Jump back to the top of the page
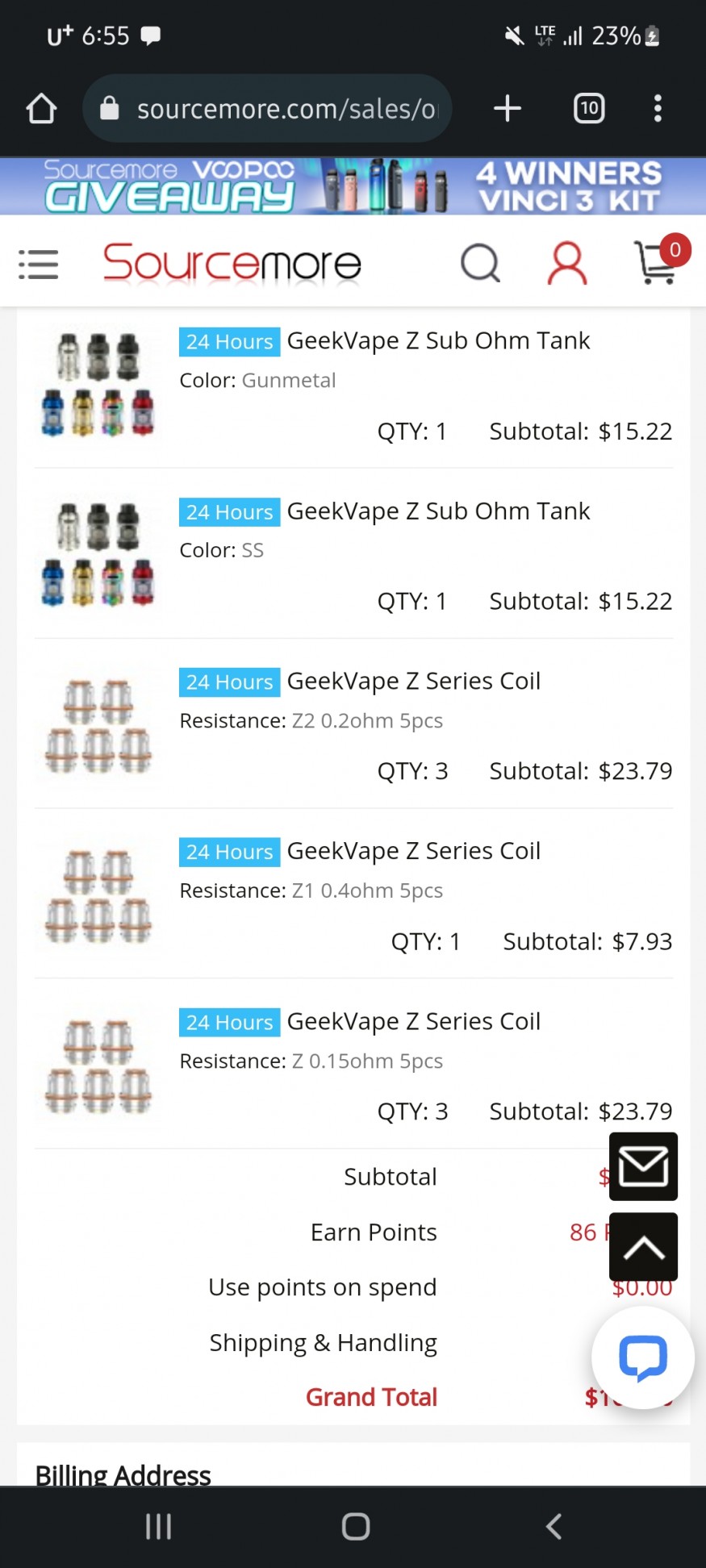706x1568 pixels. point(643,1247)
